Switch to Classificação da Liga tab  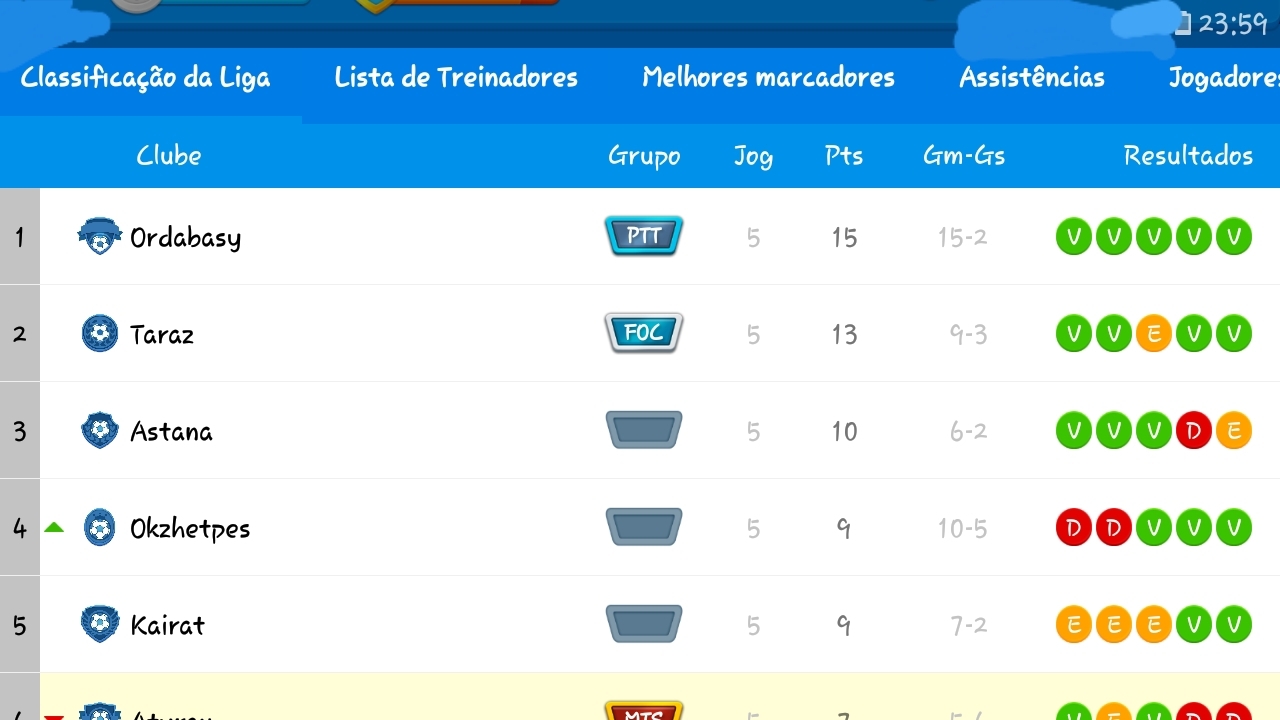pos(146,78)
